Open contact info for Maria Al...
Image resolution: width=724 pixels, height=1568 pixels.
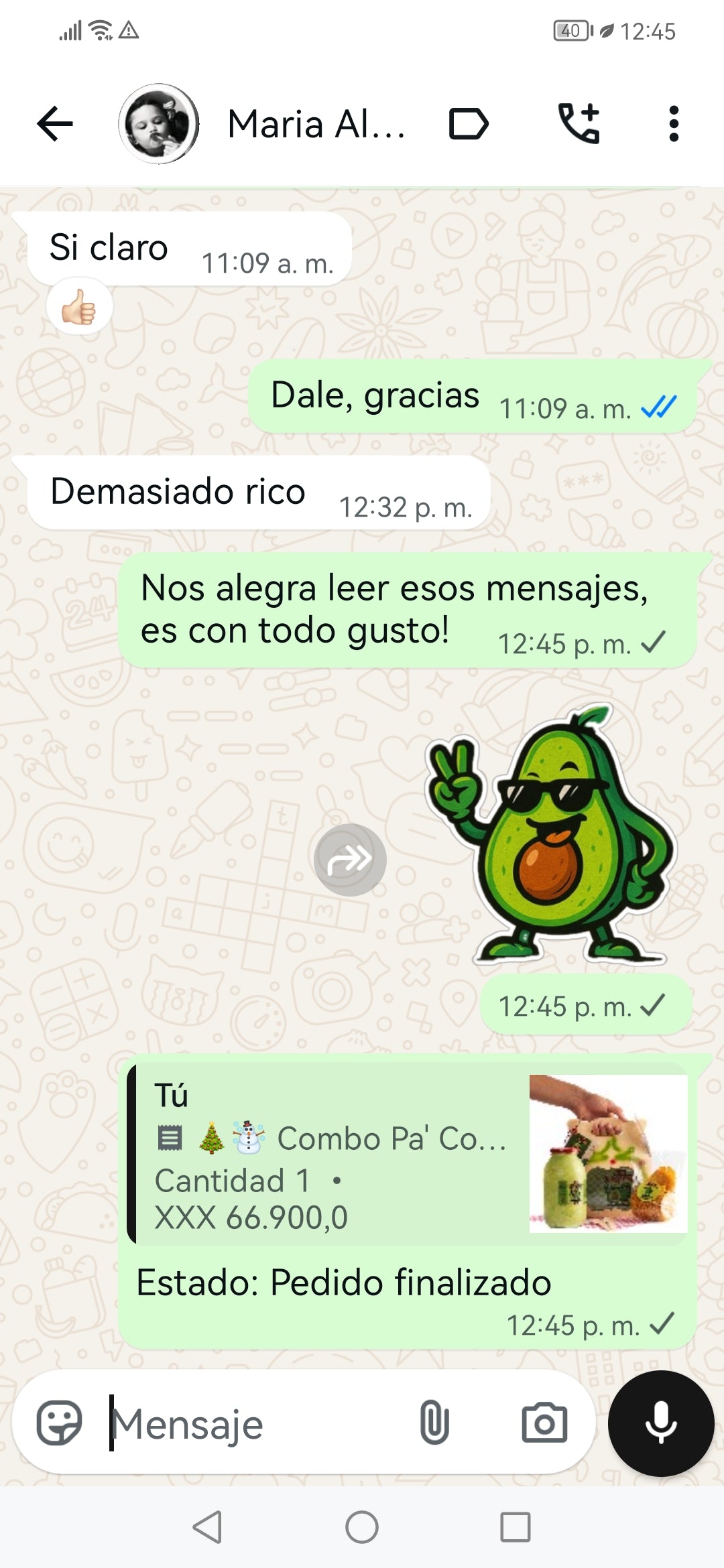316,124
